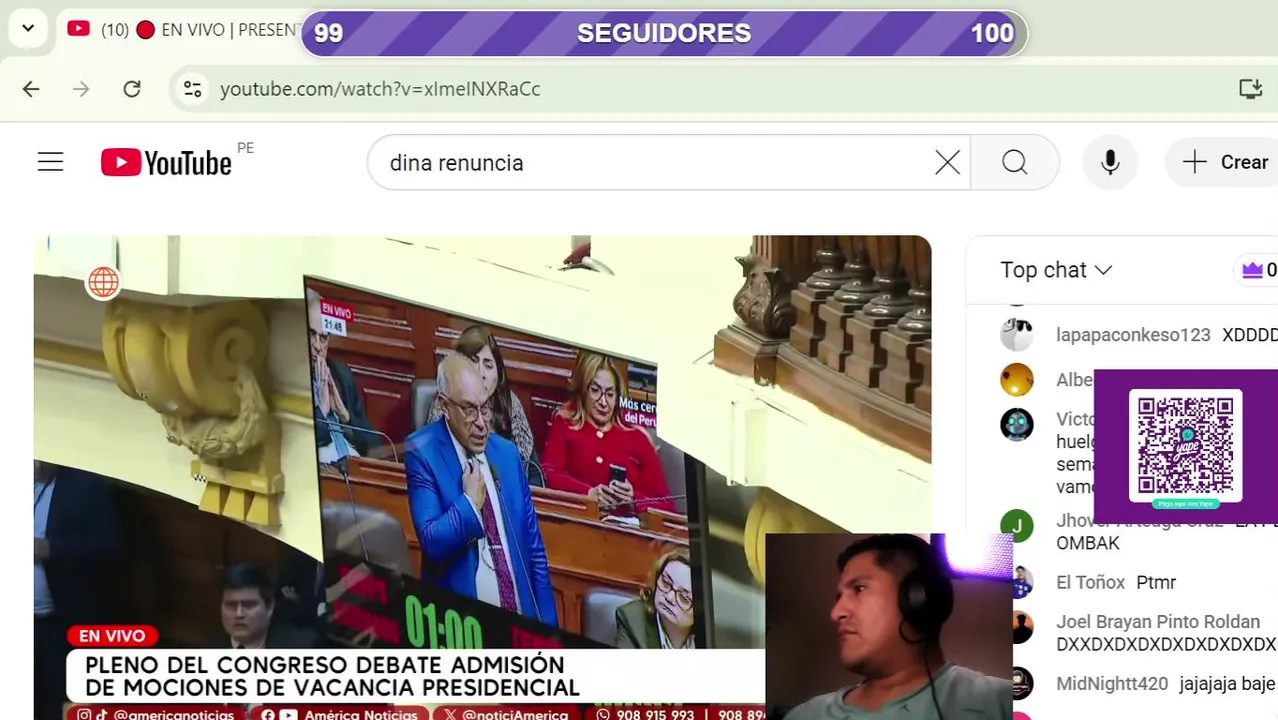Start voice search with the microphone
The height and width of the screenshot is (720, 1278).
pyautogui.click(x=1110, y=162)
